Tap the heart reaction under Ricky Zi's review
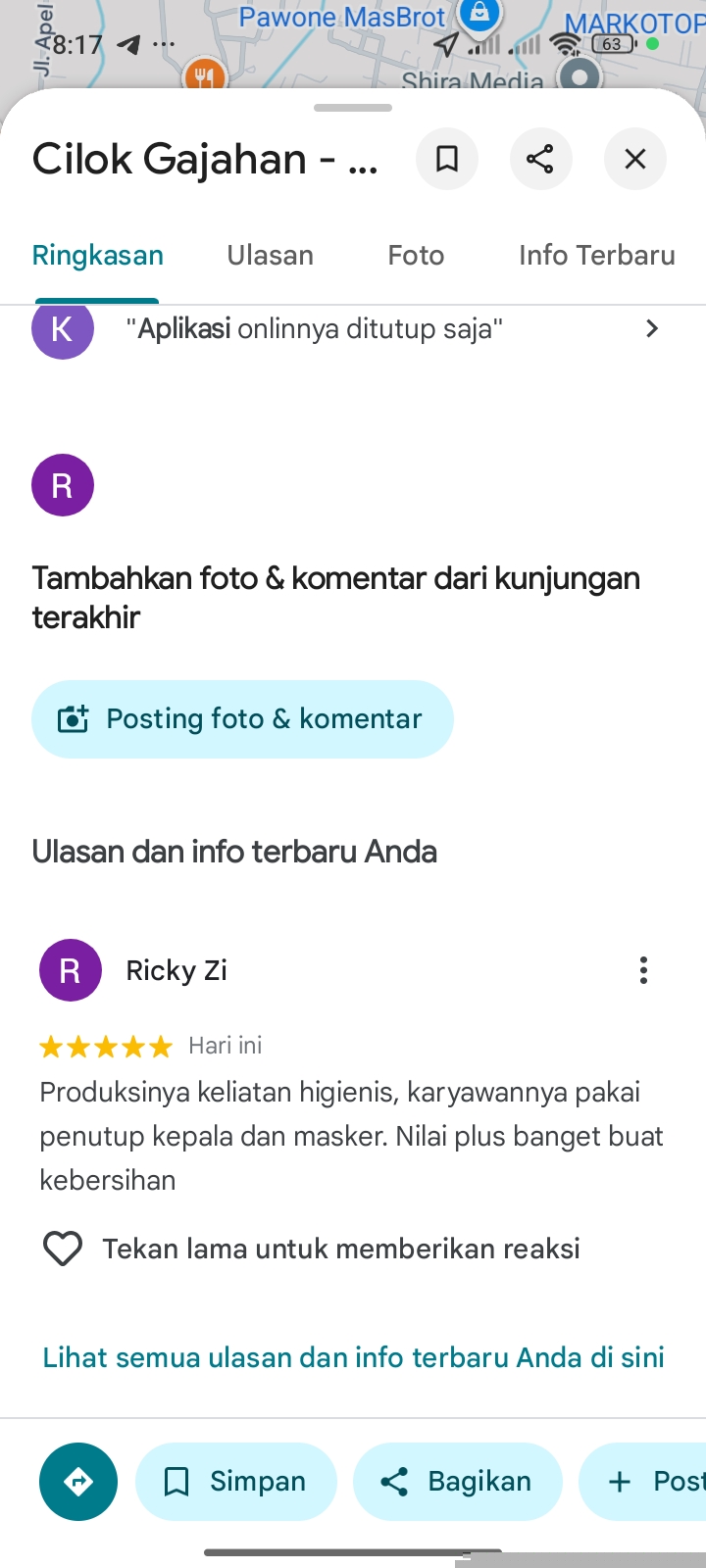706x1568 pixels. pos(63,1249)
